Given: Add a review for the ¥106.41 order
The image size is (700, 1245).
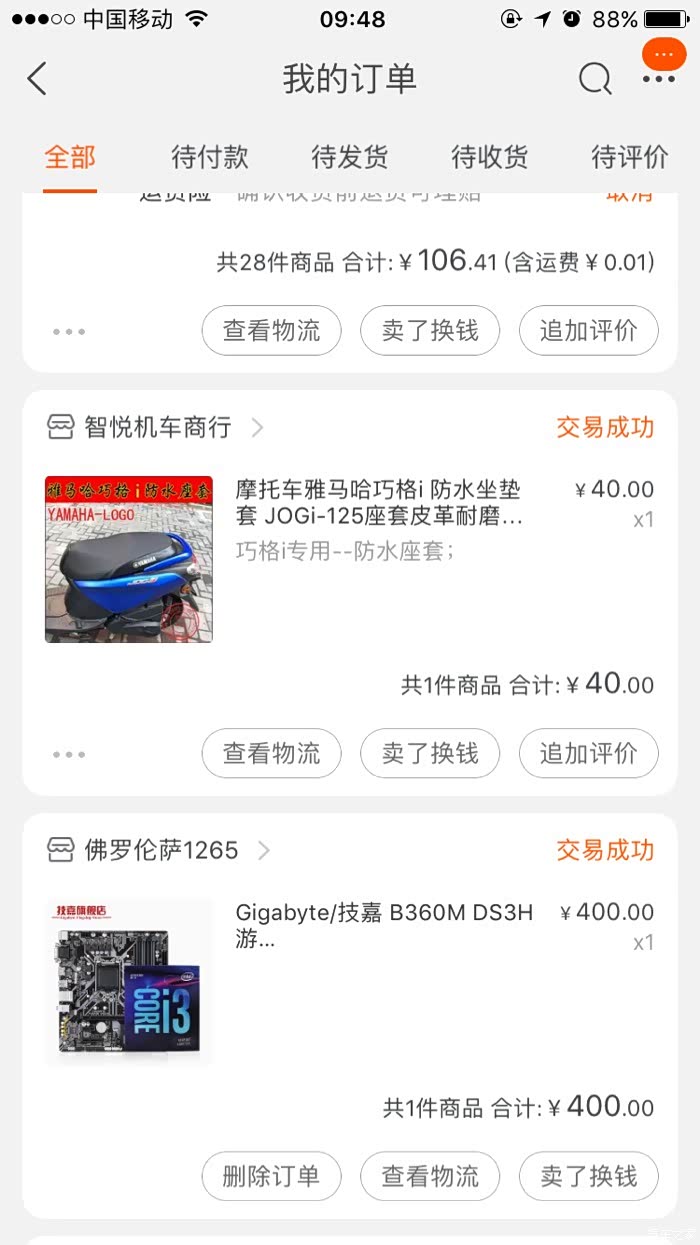Looking at the screenshot, I should pos(588,330).
